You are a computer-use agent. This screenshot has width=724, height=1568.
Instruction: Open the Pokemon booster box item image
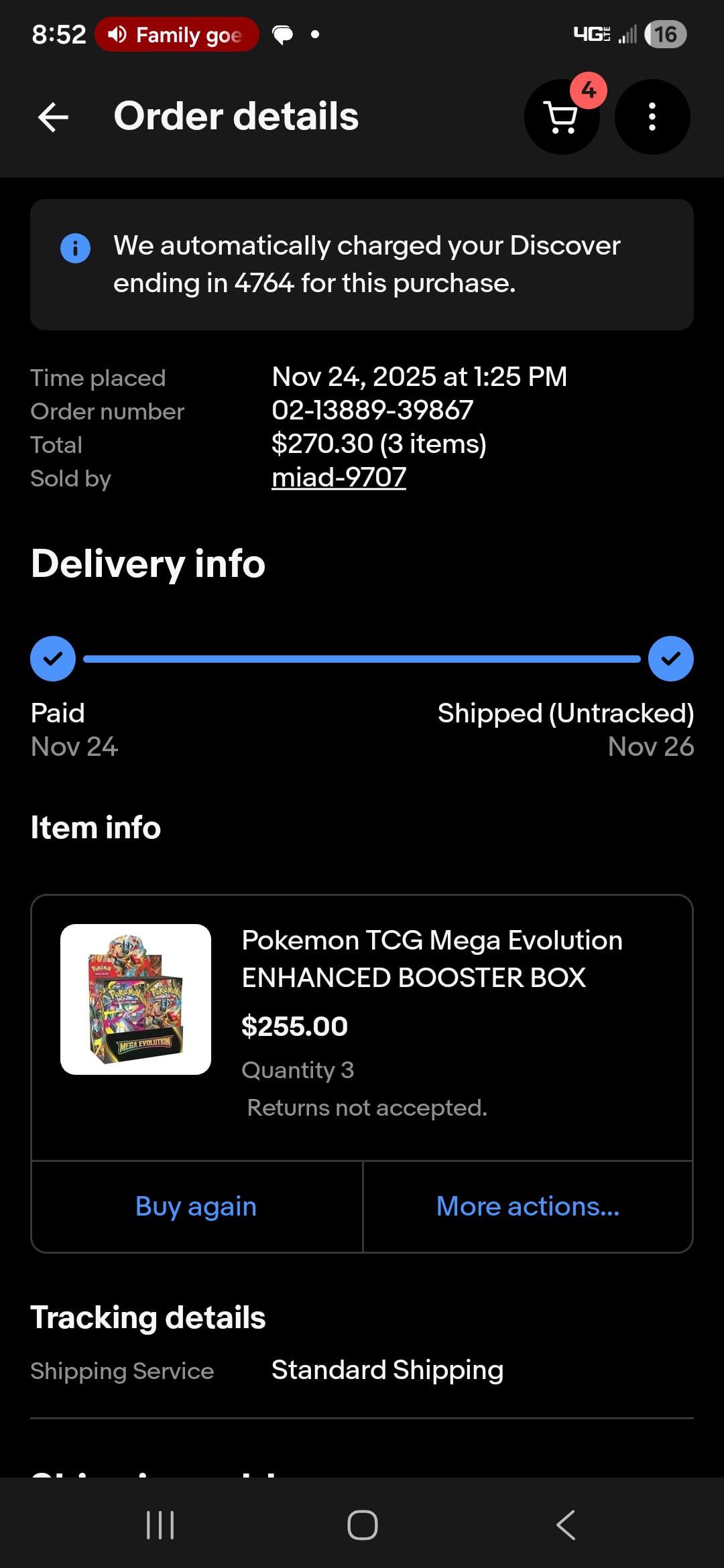(x=135, y=999)
